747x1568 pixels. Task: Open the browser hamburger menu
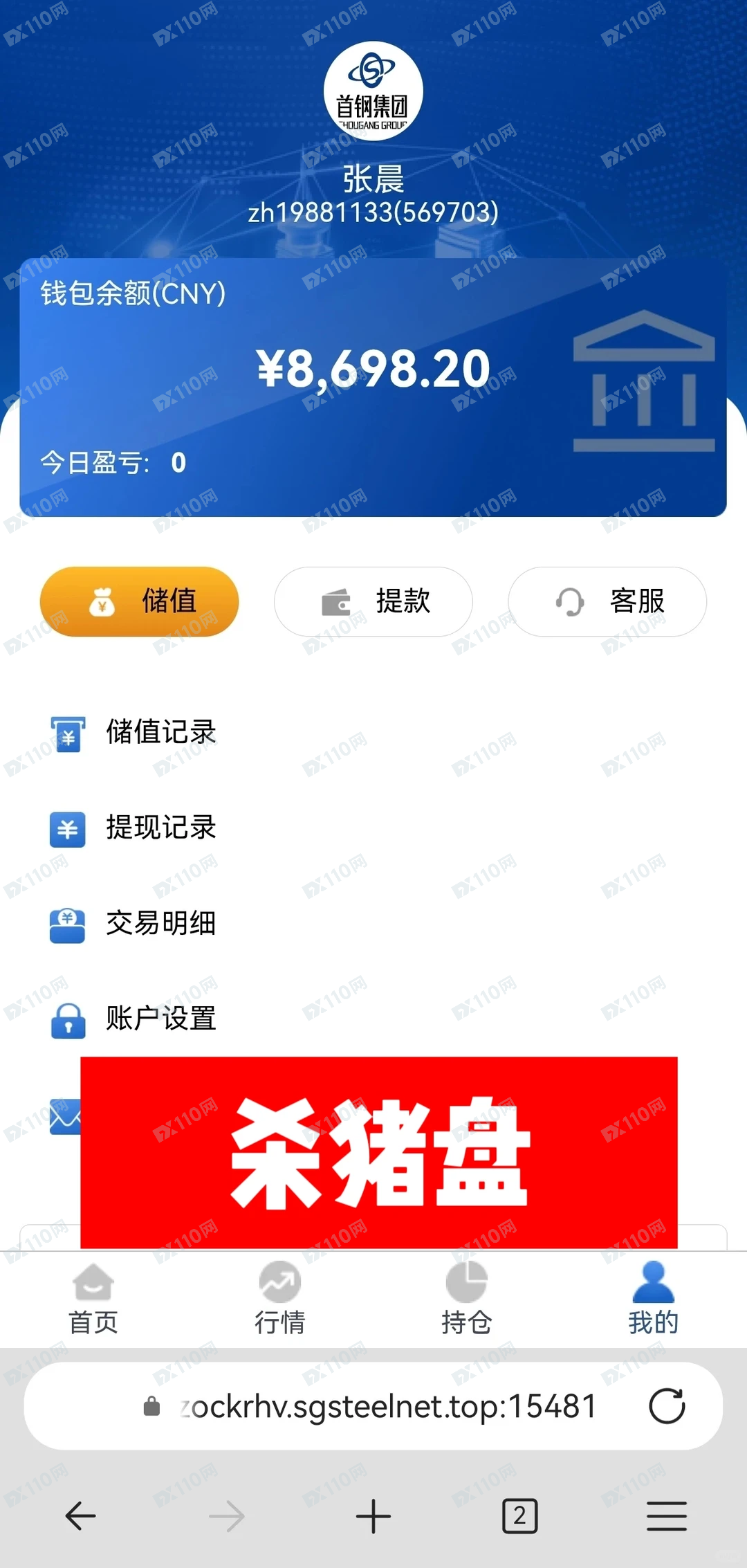666,1515
